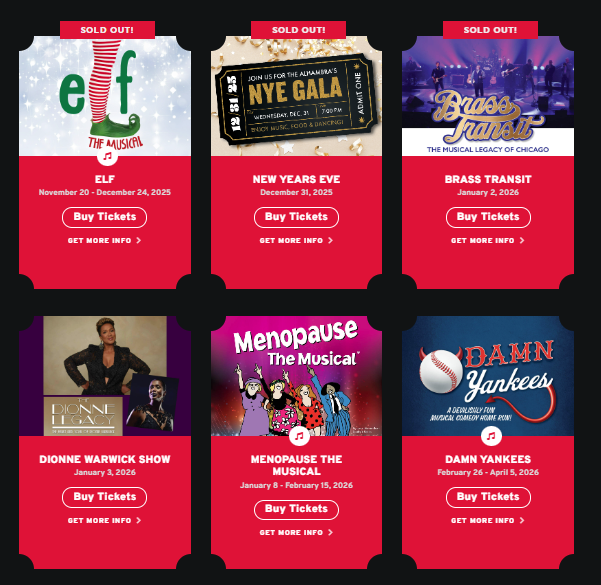Open the NYE Gala poster tile
This screenshot has height=585, width=601.
(x=297, y=95)
